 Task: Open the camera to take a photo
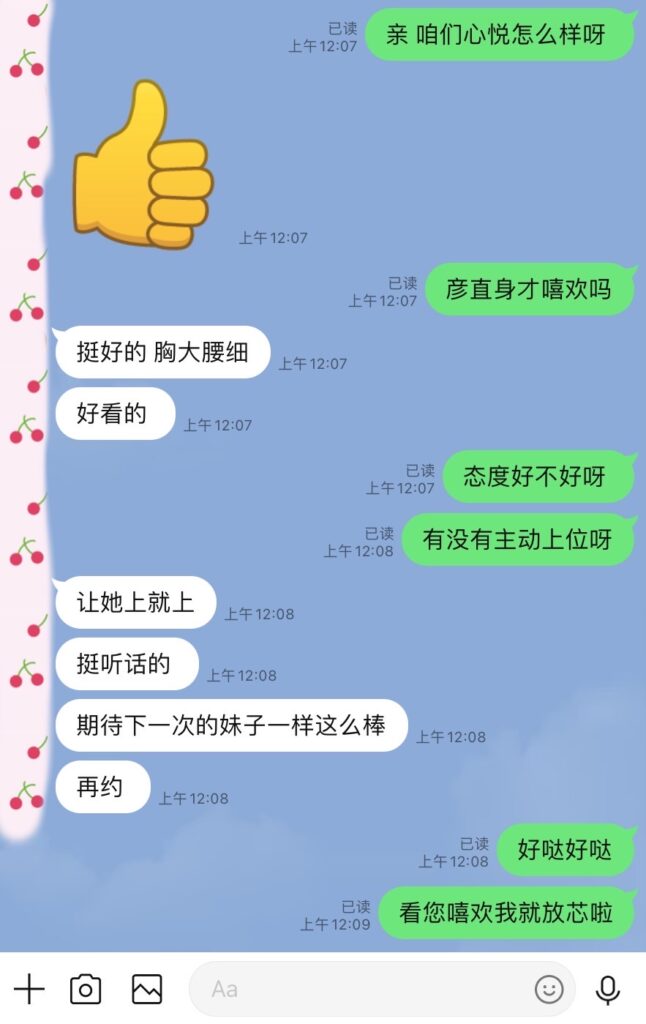86,989
